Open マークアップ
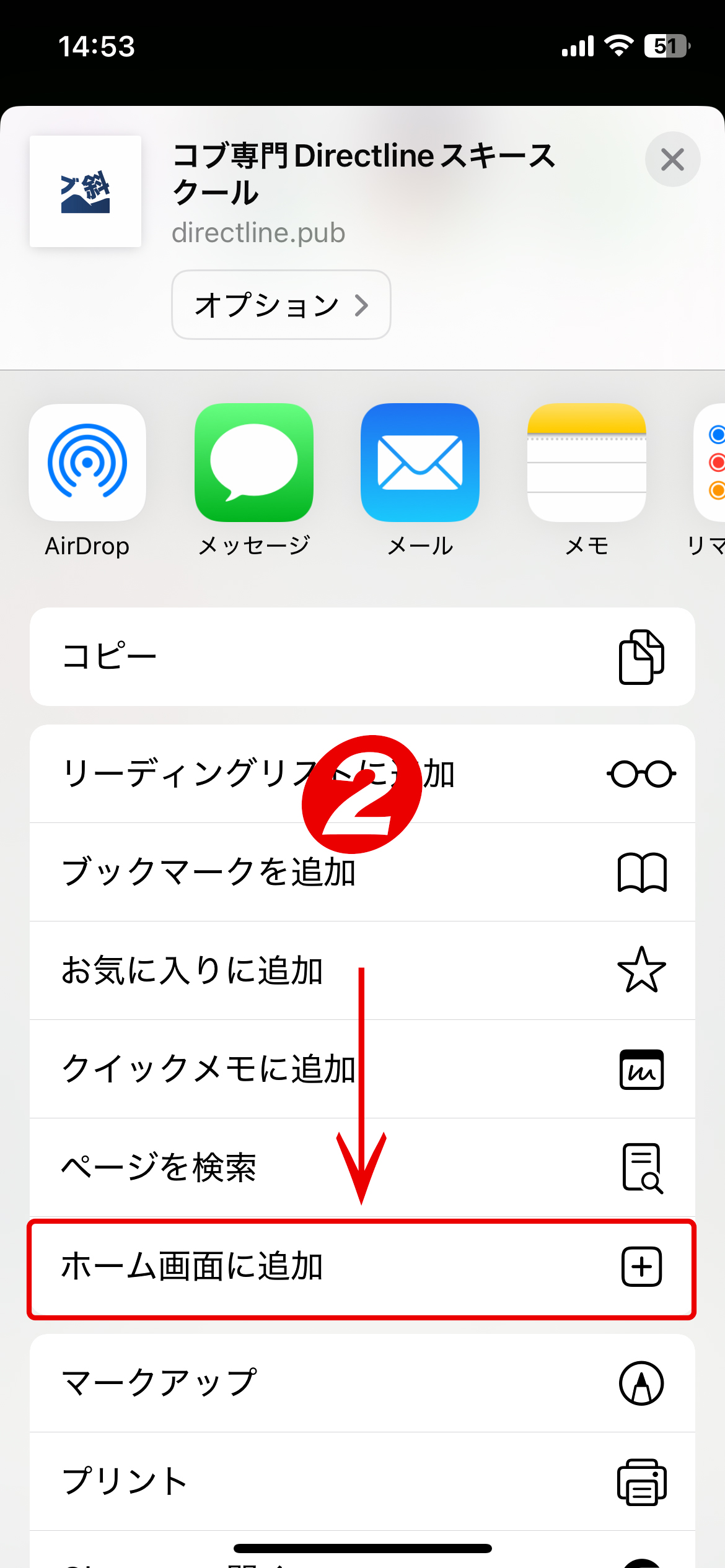The image size is (725, 1568). coord(362,1383)
